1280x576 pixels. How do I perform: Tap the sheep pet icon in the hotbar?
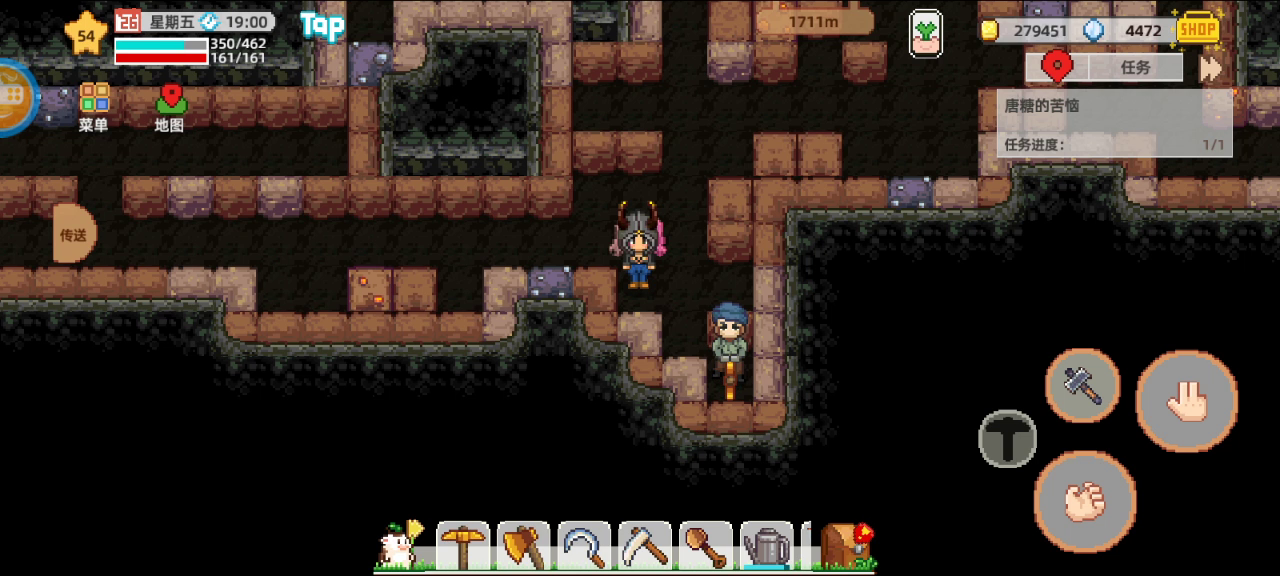(400, 545)
